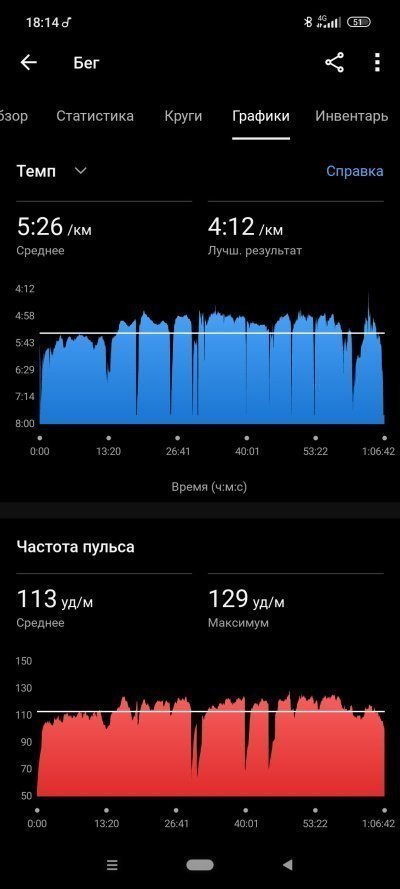Screen dimensions: 400x889
Task: Switch to the Статистика tab
Action: point(95,116)
